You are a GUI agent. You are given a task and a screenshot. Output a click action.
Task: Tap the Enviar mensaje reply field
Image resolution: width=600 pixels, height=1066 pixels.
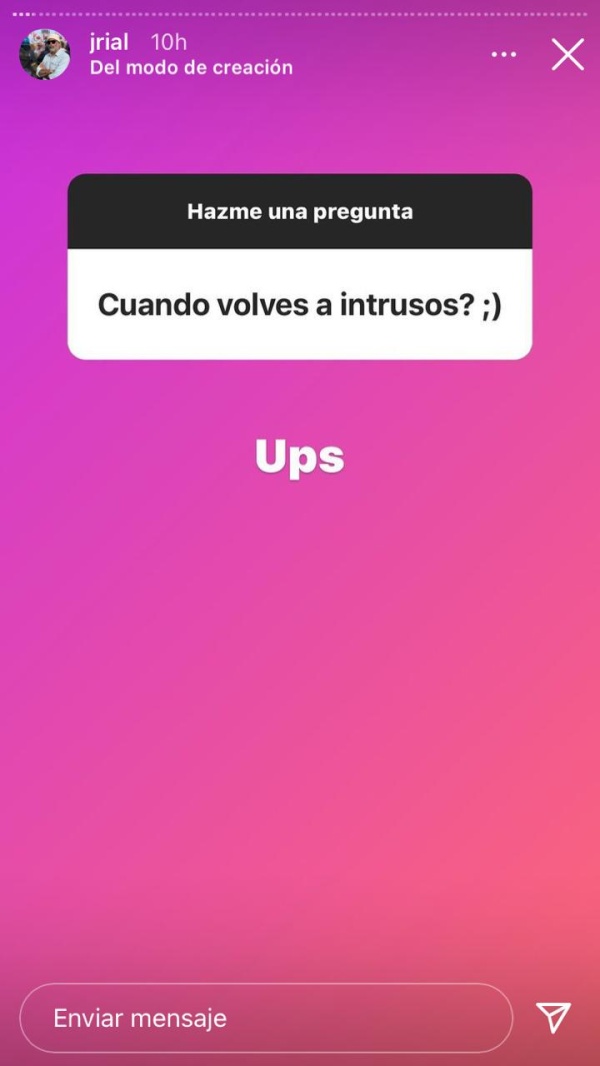pyautogui.click(x=265, y=1018)
